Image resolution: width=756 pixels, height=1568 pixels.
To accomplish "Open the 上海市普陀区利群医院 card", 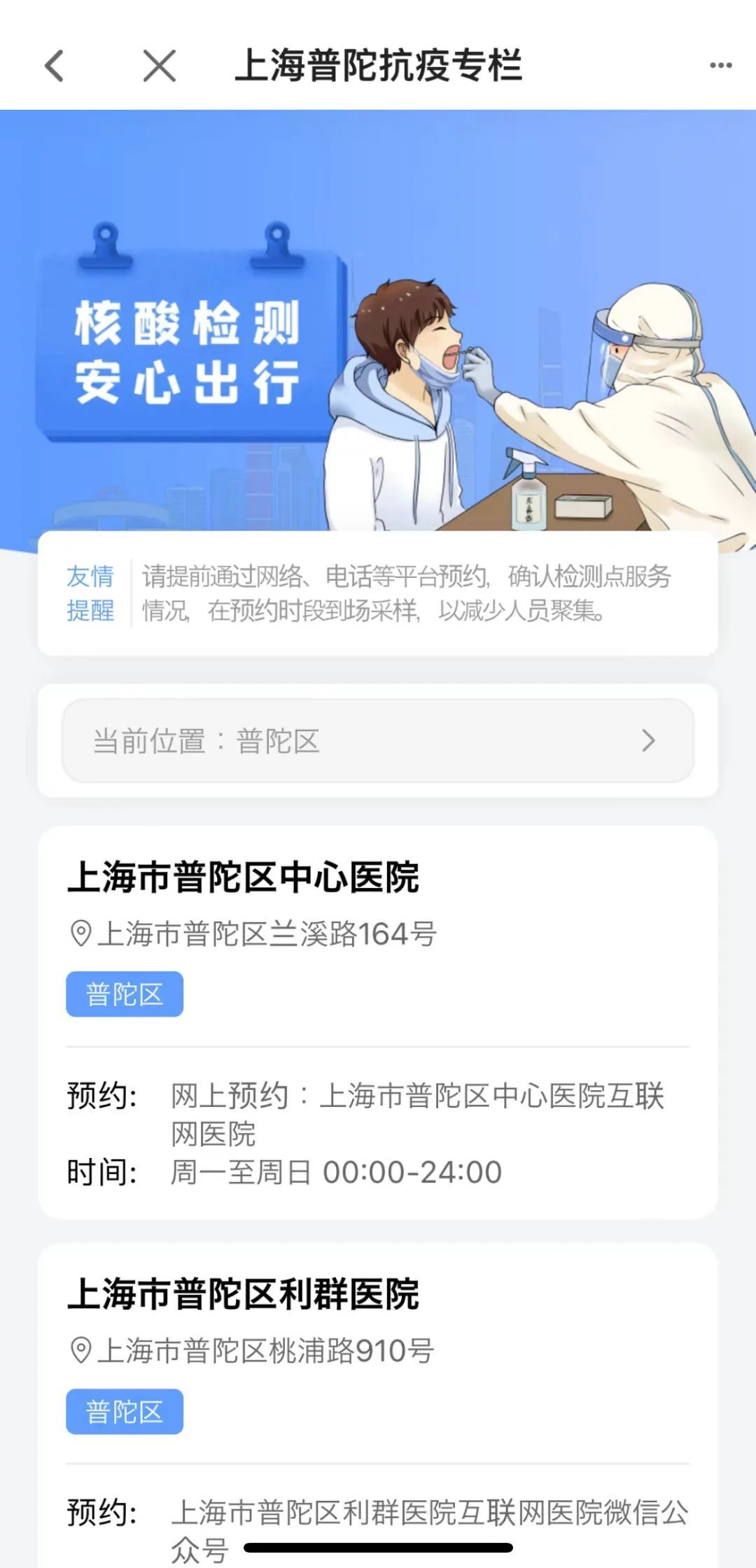I will click(x=243, y=1294).
